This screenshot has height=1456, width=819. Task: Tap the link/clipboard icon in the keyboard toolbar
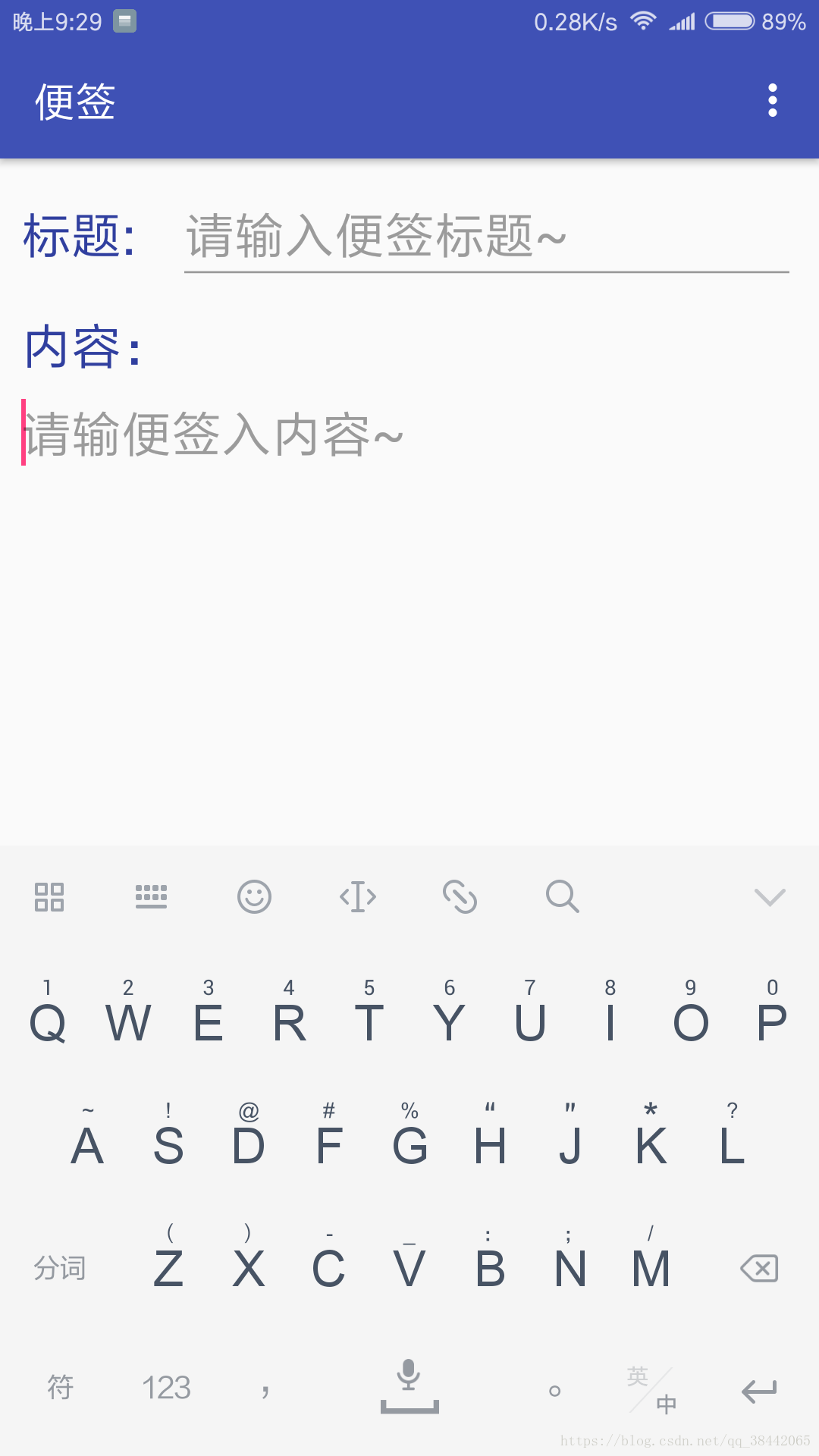[x=460, y=897]
